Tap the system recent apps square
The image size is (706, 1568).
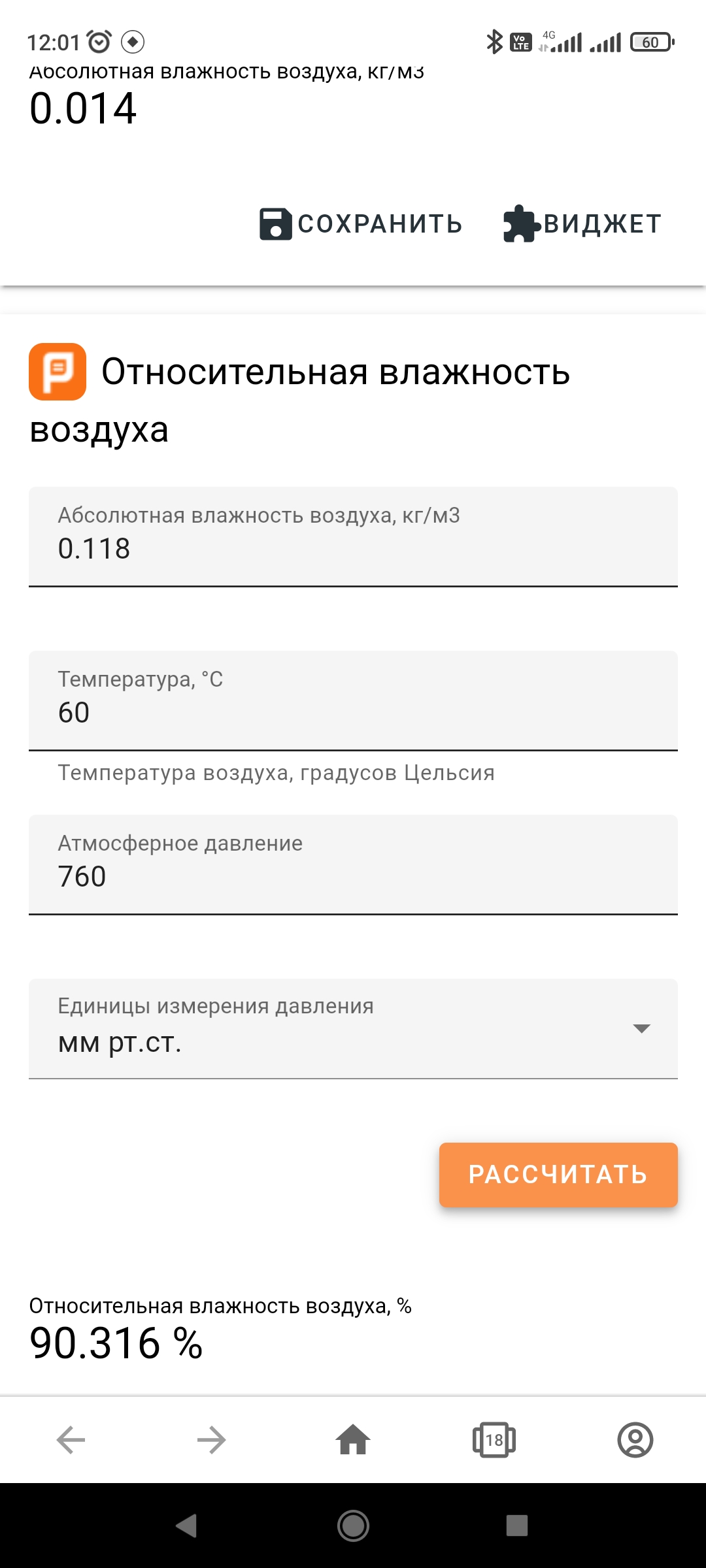click(516, 1526)
